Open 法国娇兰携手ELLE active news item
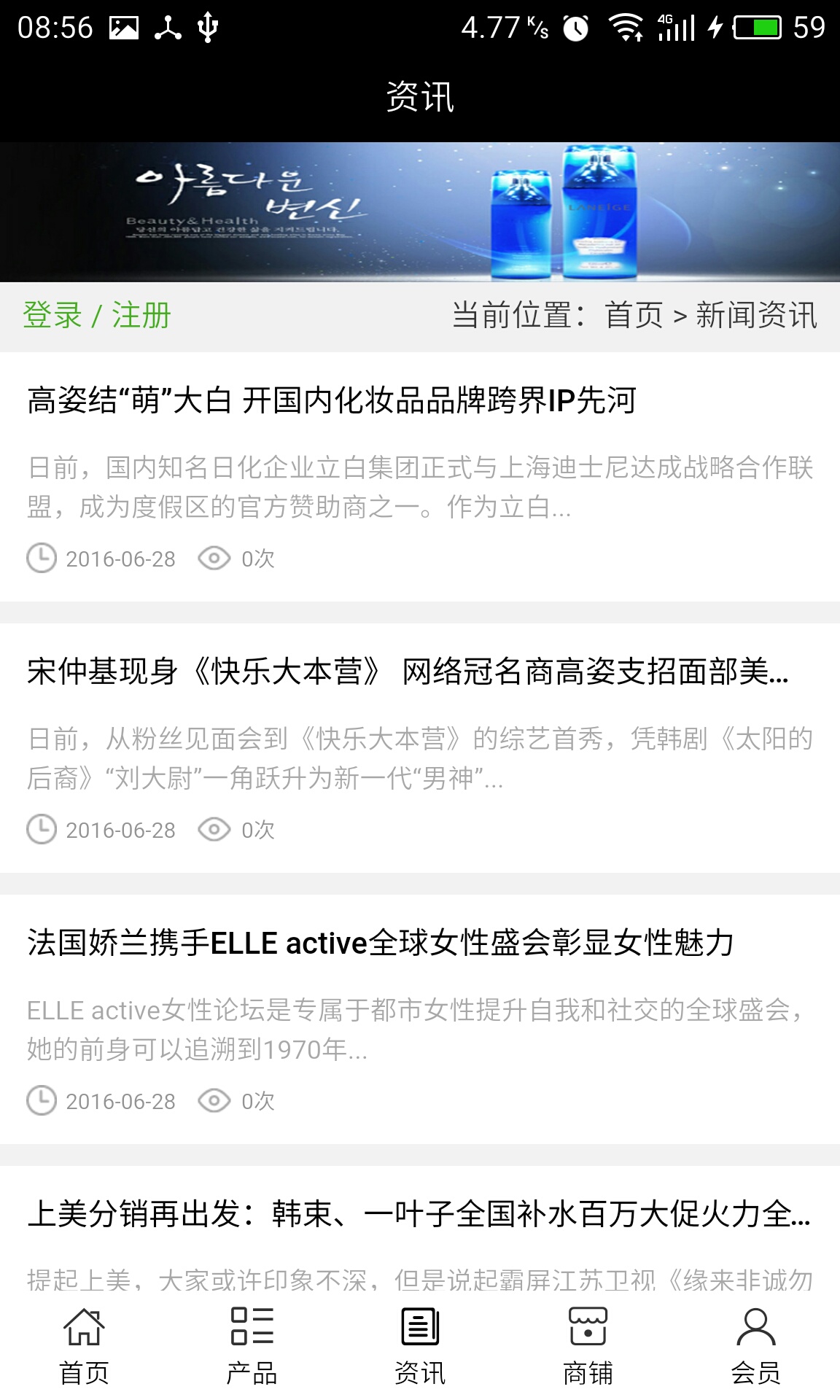The width and height of the screenshot is (840, 1400). (x=380, y=943)
